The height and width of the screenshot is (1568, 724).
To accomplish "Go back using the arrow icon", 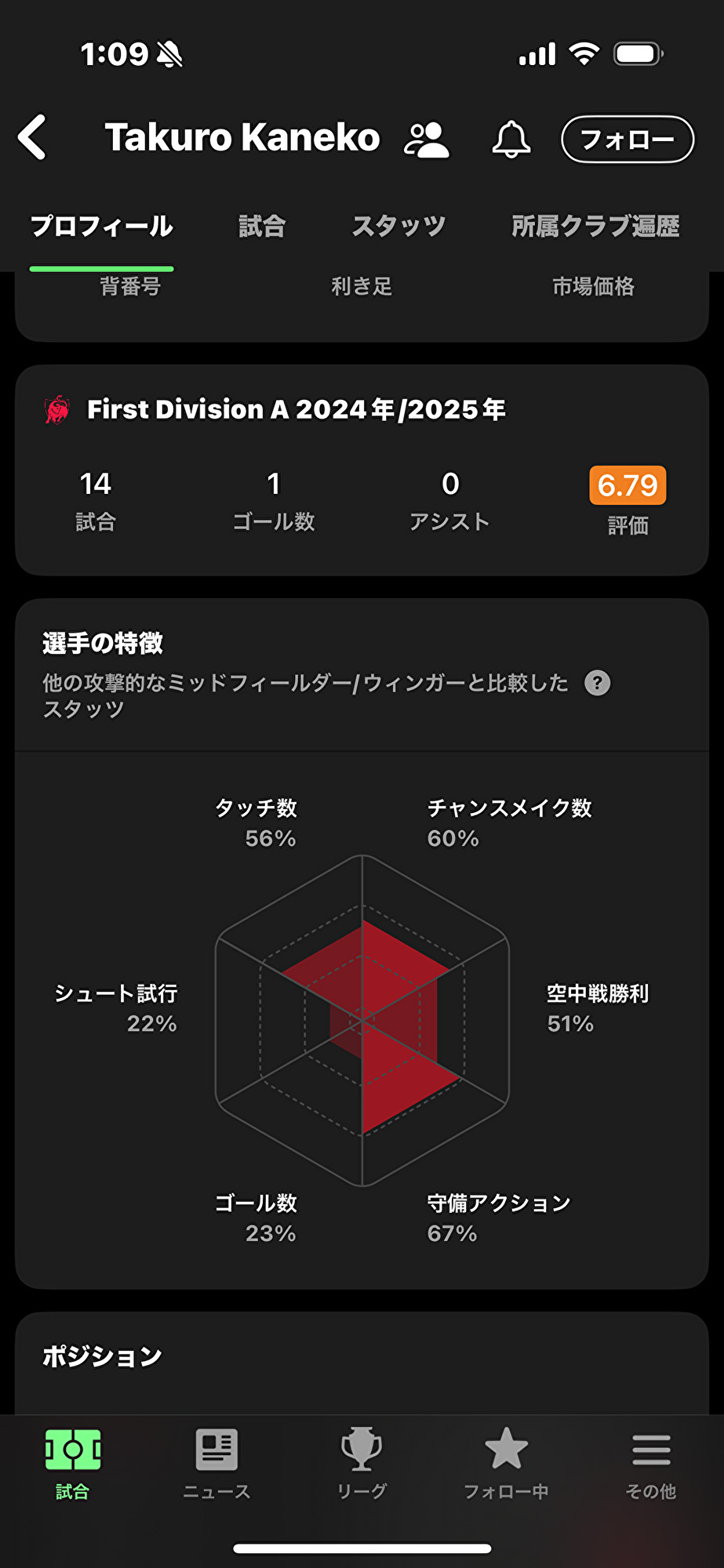I will pyautogui.click(x=33, y=138).
